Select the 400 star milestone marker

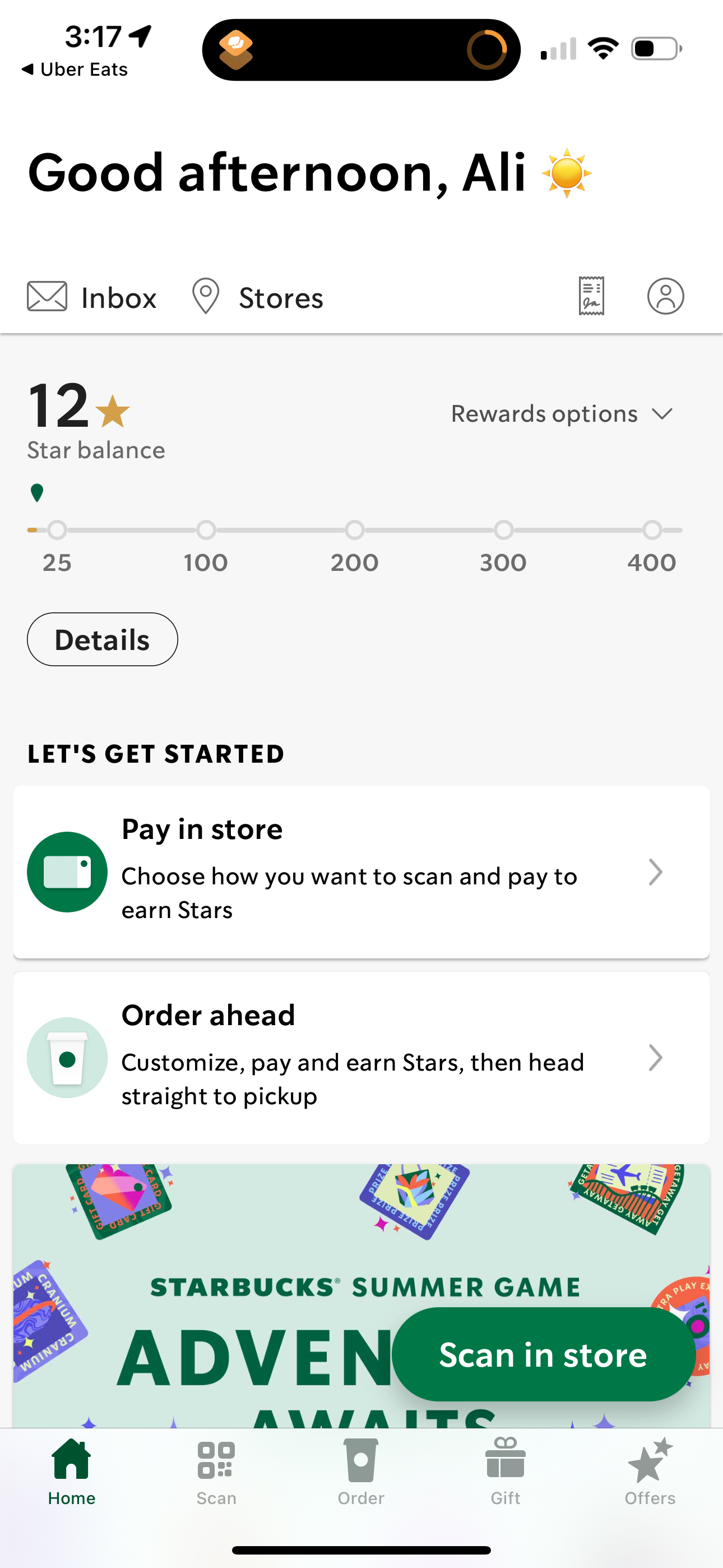(x=652, y=529)
